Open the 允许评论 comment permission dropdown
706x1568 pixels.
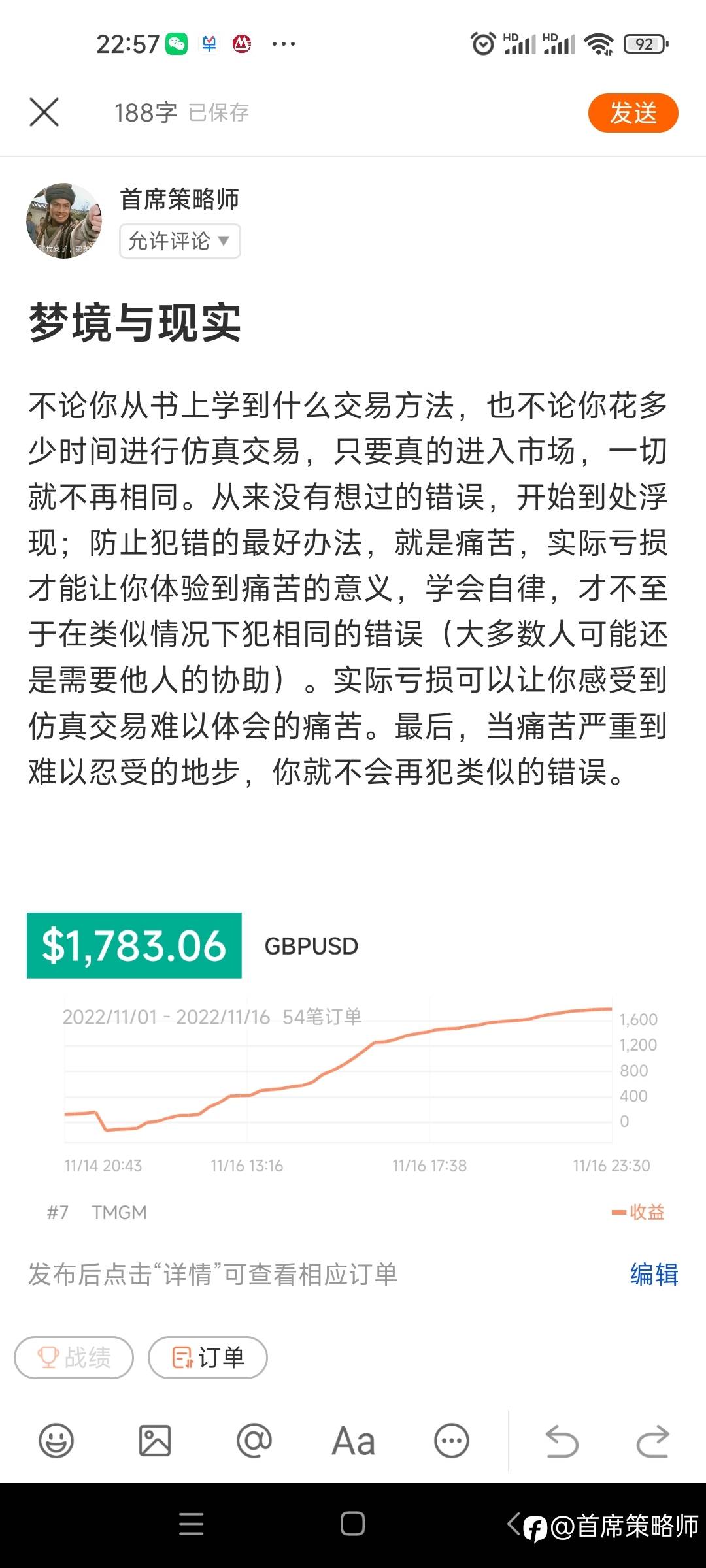pos(179,241)
